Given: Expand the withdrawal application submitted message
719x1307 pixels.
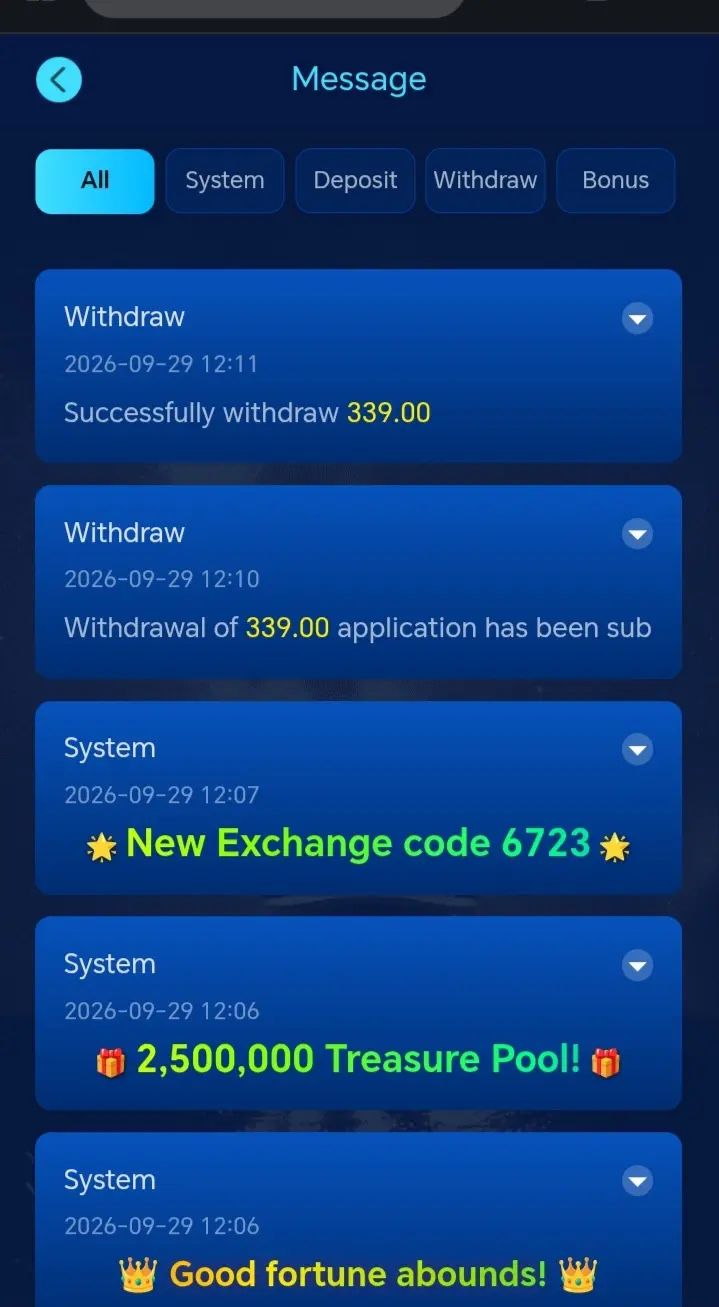Looking at the screenshot, I should pyautogui.click(x=637, y=534).
